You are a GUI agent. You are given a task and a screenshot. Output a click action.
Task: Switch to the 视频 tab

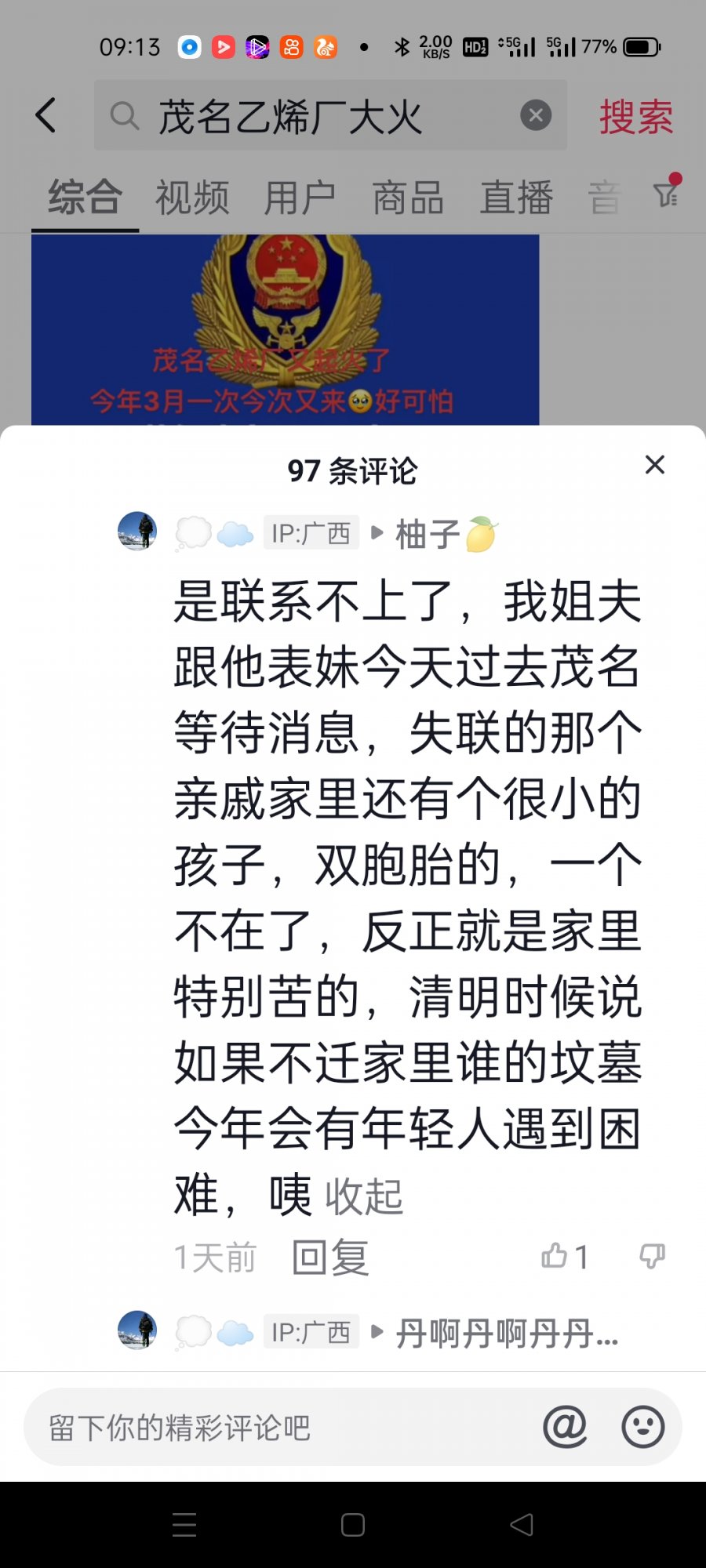(x=192, y=197)
